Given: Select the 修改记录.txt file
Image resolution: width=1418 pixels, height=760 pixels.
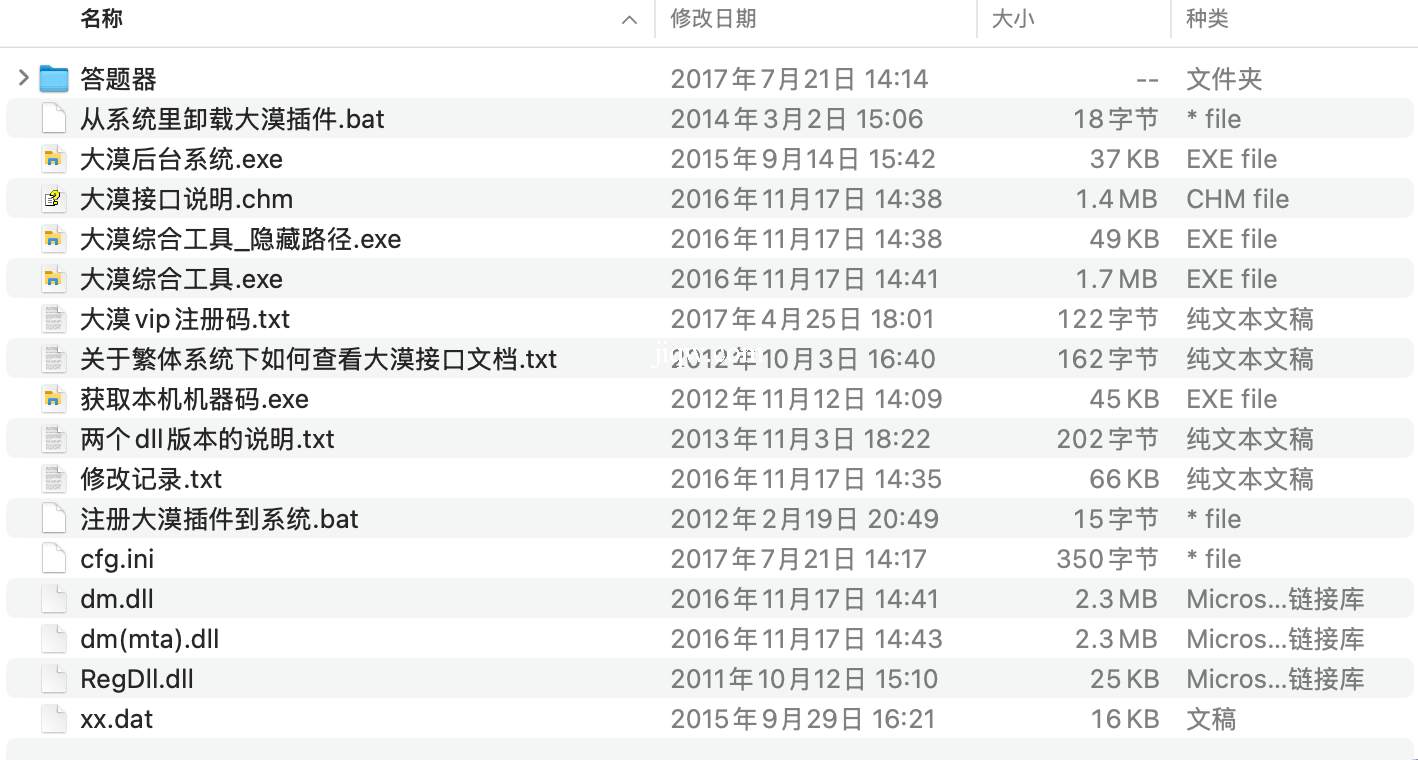Looking at the screenshot, I should pyautogui.click(x=151, y=479).
